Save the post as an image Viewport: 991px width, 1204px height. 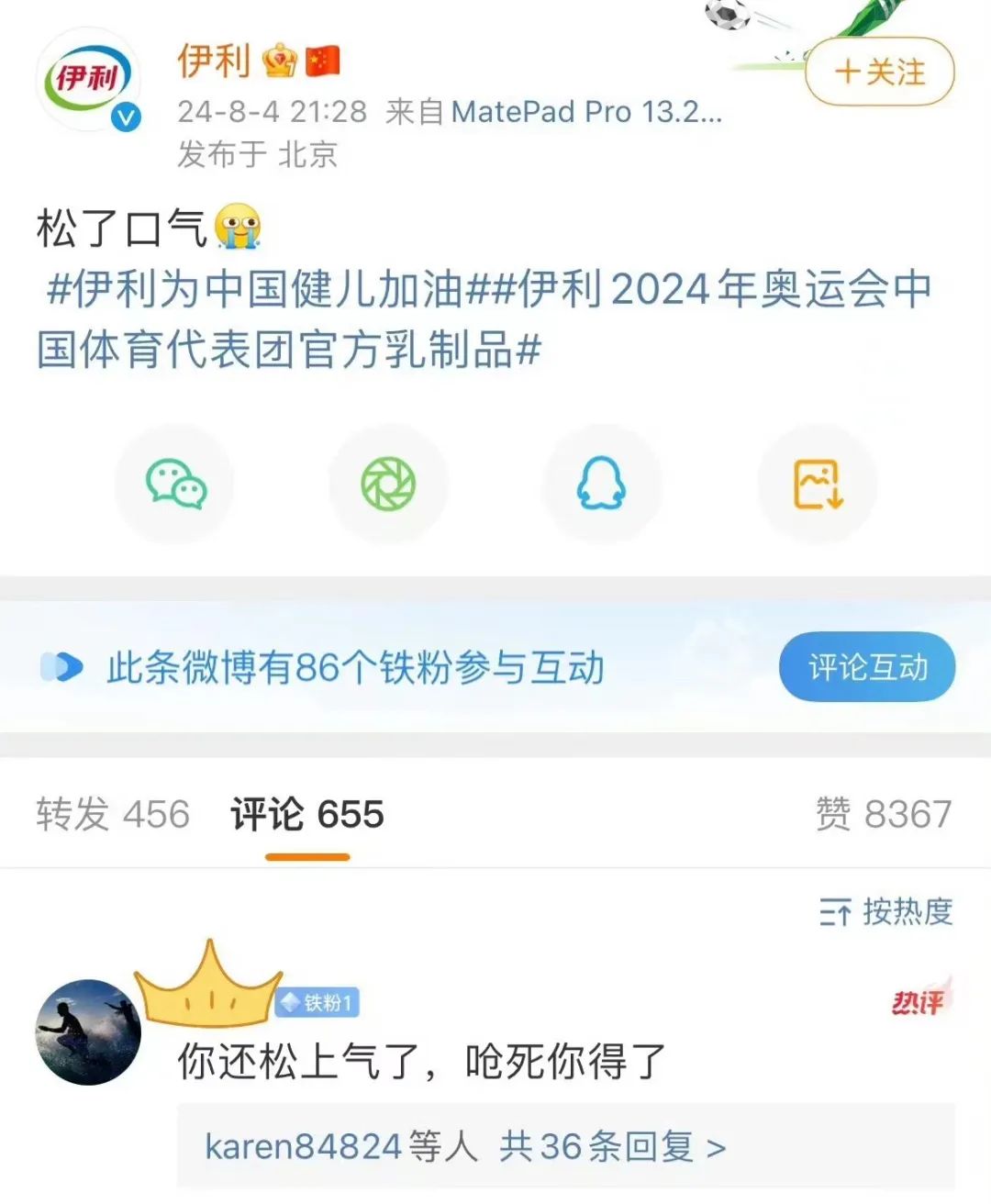pos(817,484)
